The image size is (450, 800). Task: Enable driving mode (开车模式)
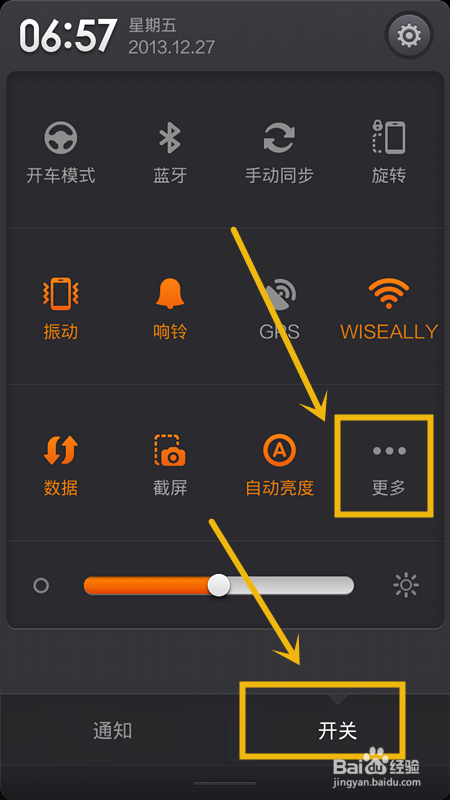(61, 152)
